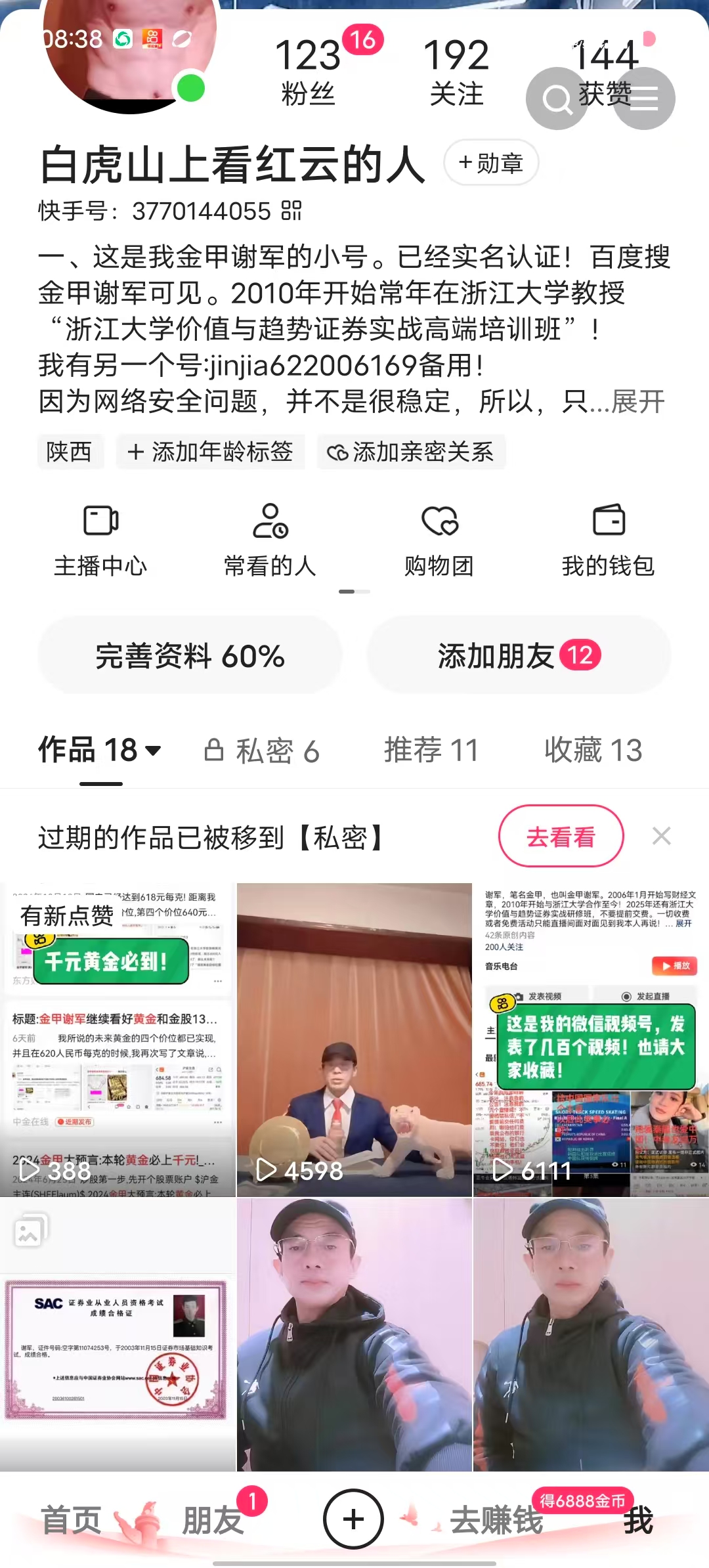Open the search icon at top
The width and height of the screenshot is (709, 1568).
coord(557,98)
